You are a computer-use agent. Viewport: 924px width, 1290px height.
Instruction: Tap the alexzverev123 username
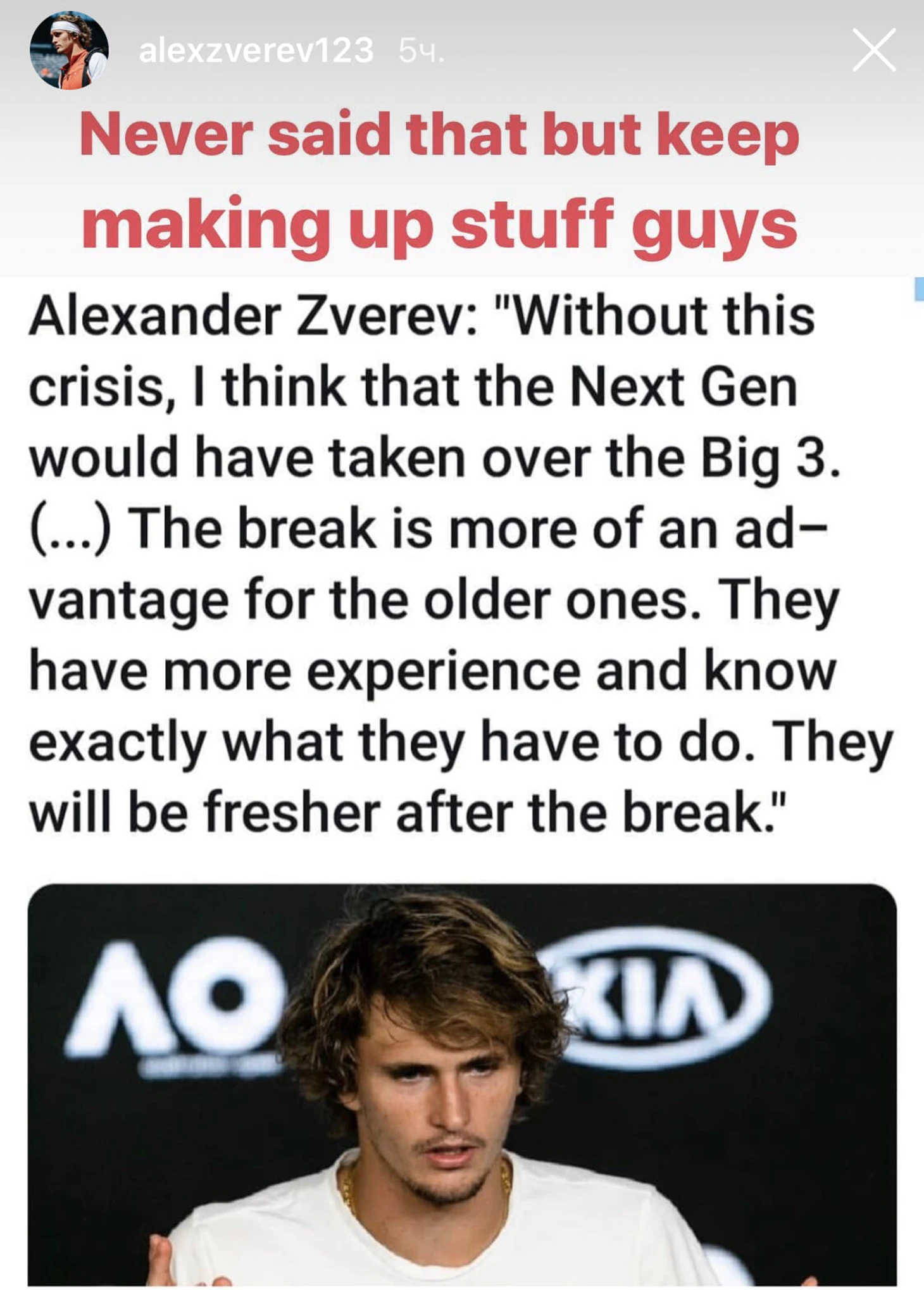point(256,51)
